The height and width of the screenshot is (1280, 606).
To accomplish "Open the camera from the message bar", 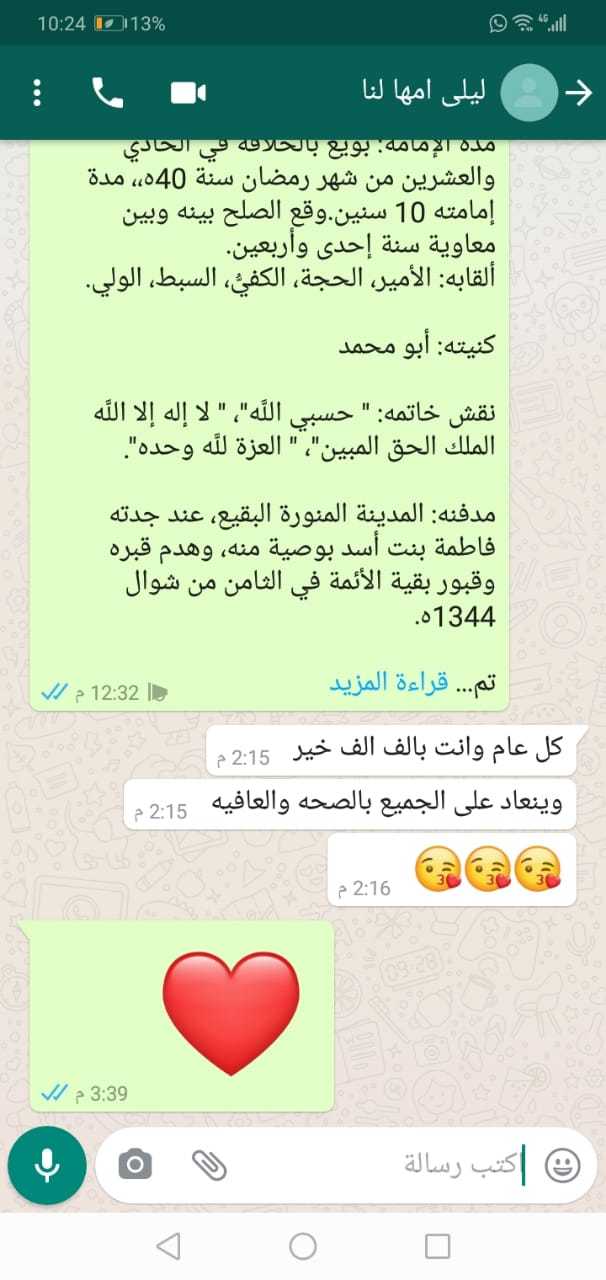I will tap(135, 1164).
